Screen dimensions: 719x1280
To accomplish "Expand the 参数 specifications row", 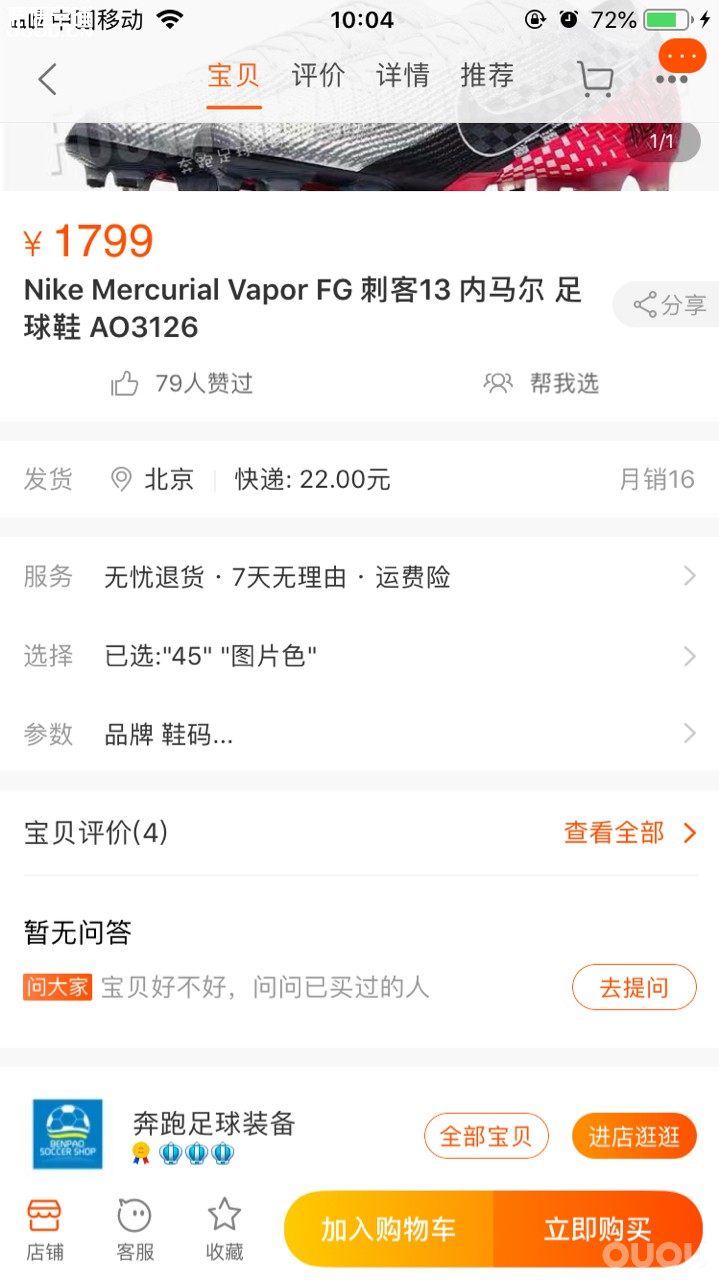I will (x=360, y=735).
